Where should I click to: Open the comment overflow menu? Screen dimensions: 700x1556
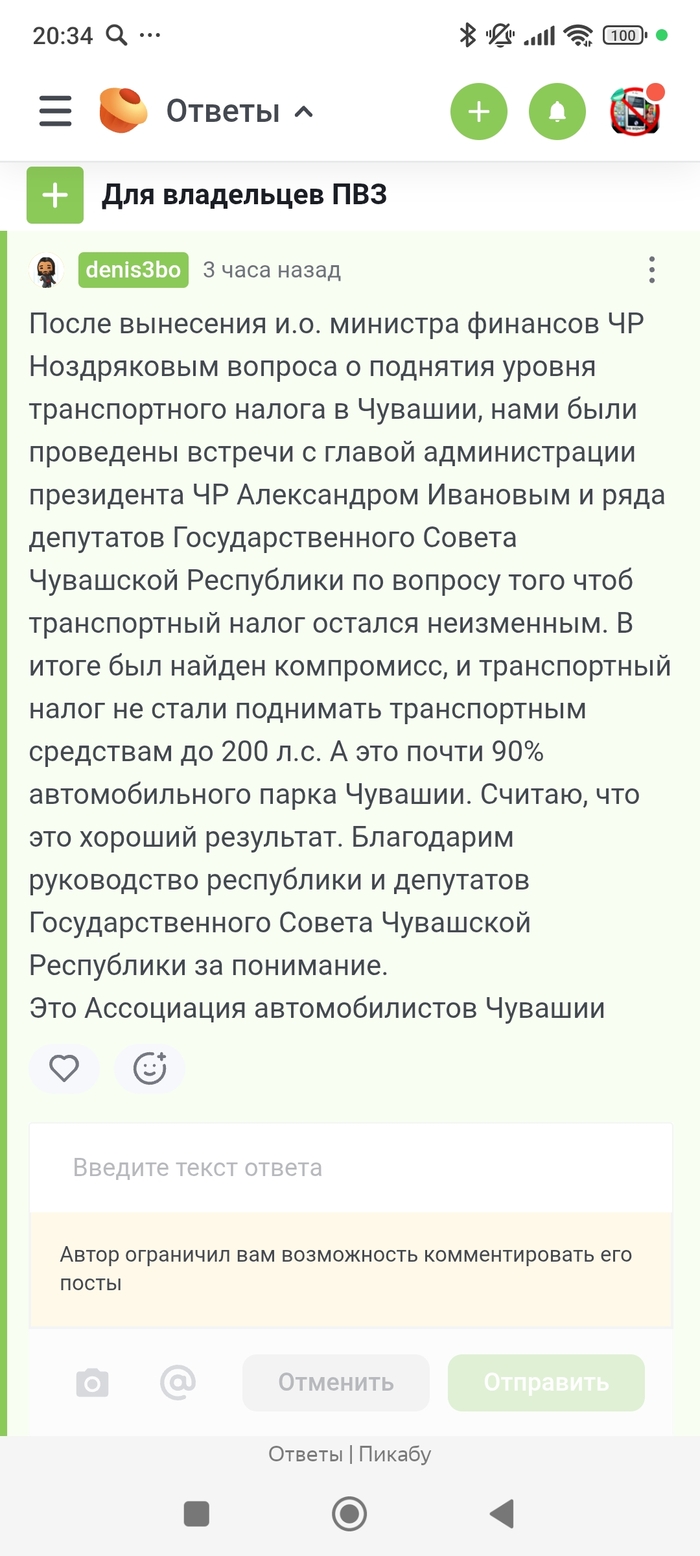651,270
